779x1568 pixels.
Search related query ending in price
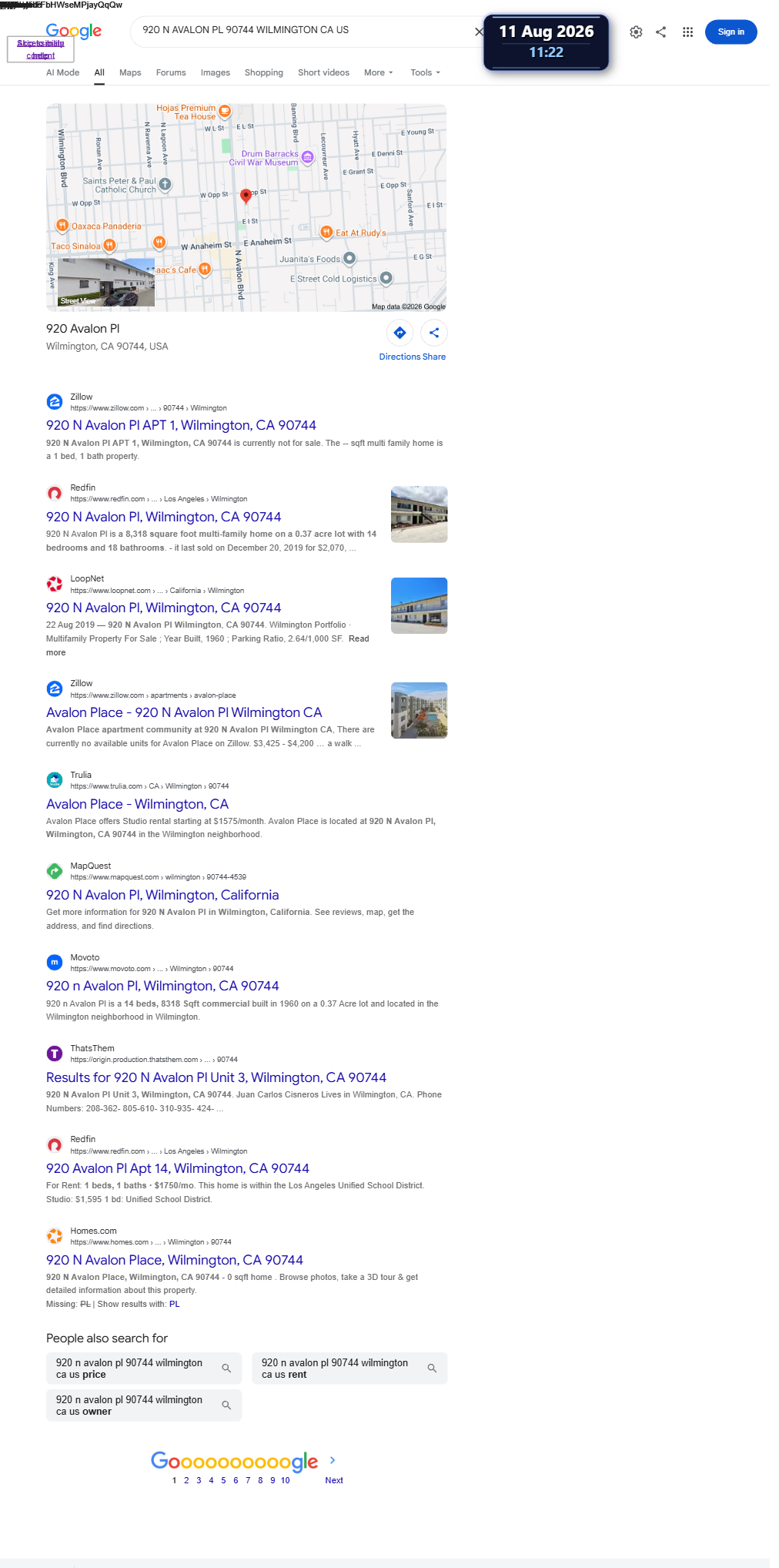pos(144,1369)
